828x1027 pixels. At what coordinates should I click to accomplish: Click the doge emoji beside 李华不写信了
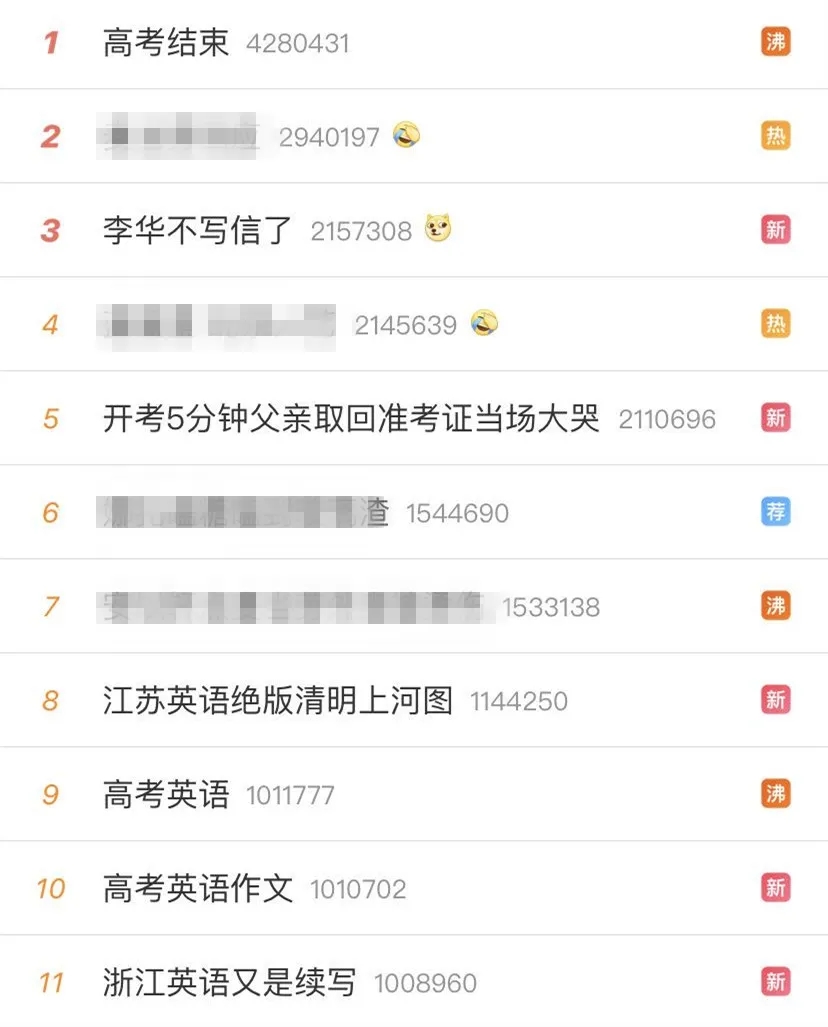click(x=437, y=227)
